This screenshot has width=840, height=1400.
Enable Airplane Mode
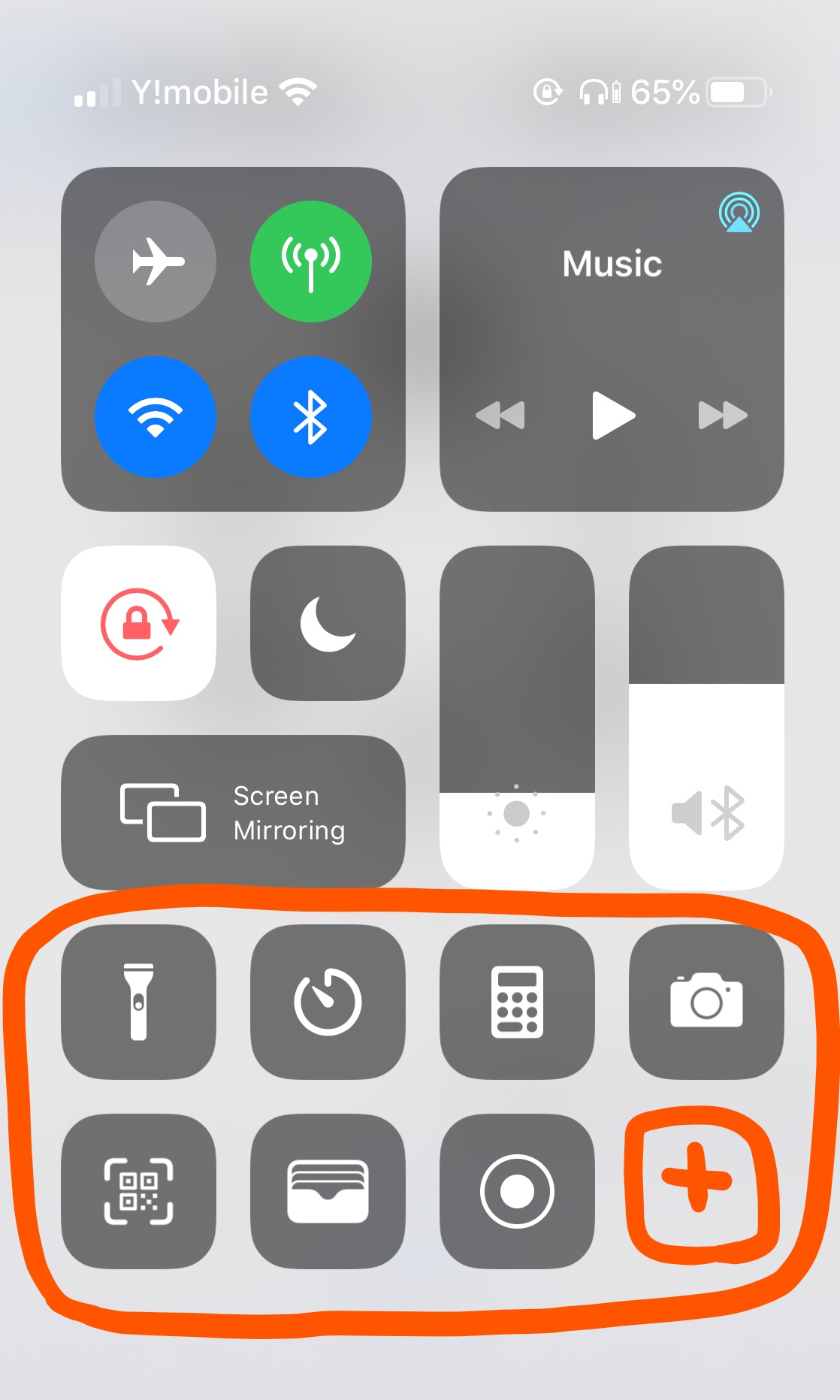pyautogui.click(x=156, y=262)
